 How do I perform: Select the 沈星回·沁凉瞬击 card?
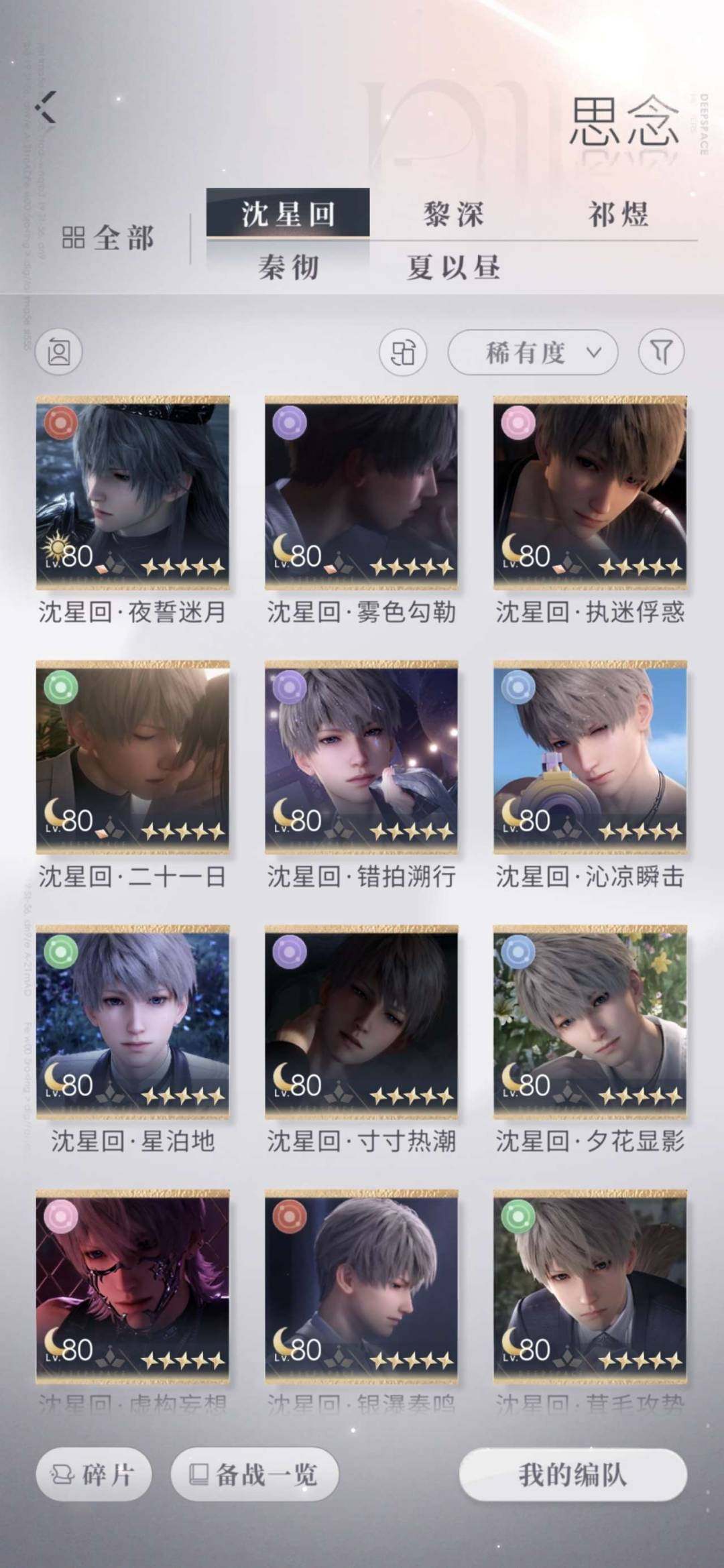[590, 758]
